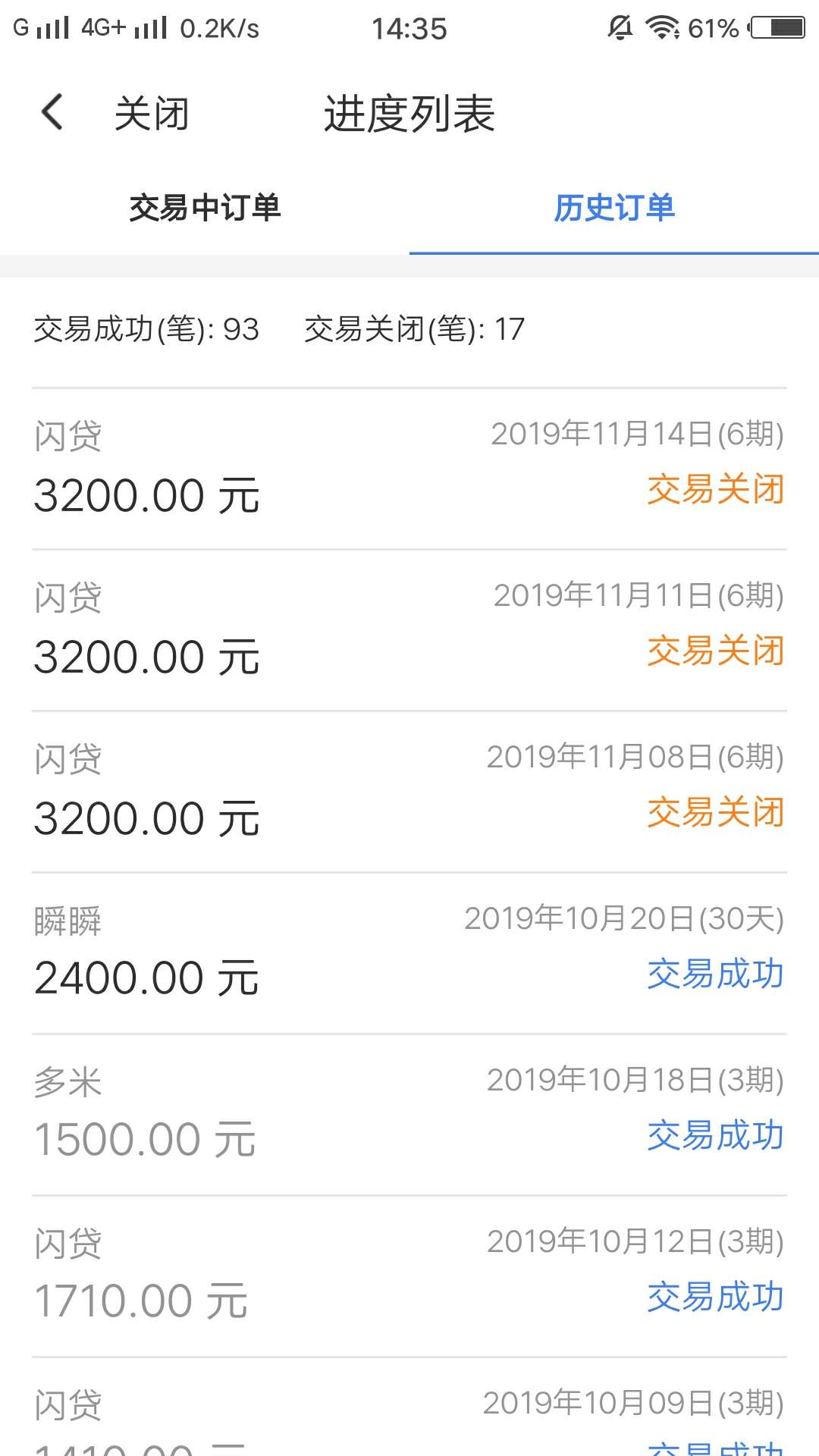Open the 瞬瞬 2400.00 元 order
This screenshot has height=1456, width=819.
pos(409,953)
